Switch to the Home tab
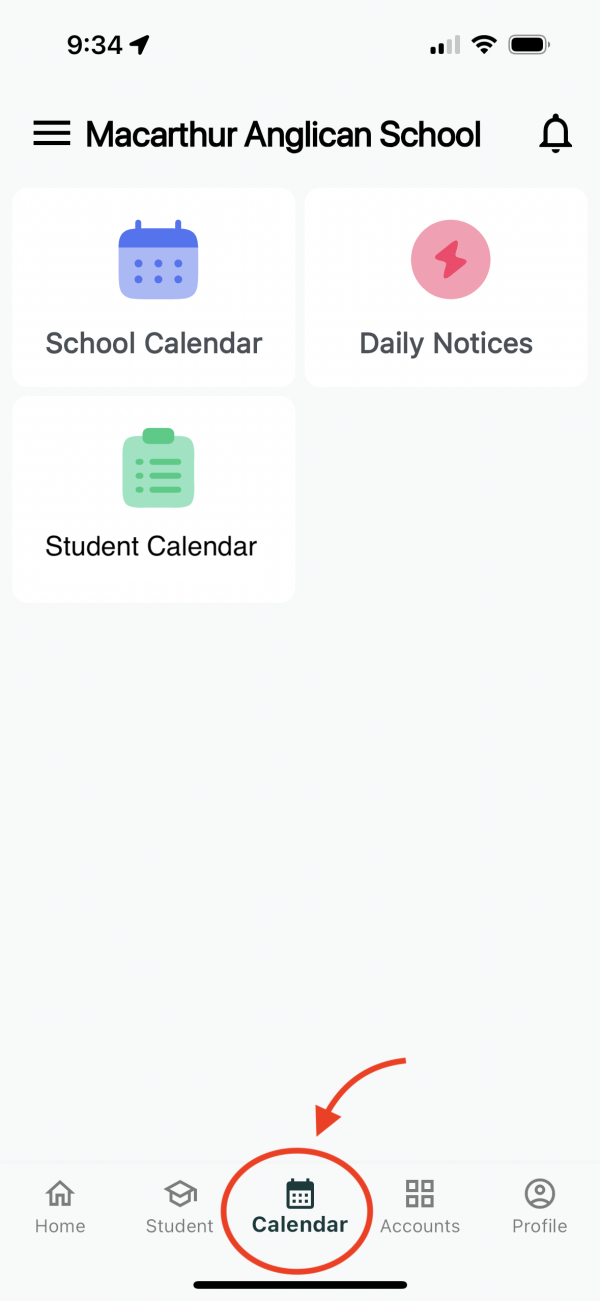Image resolution: width=600 pixels, height=1301 pixels. 60,1207
